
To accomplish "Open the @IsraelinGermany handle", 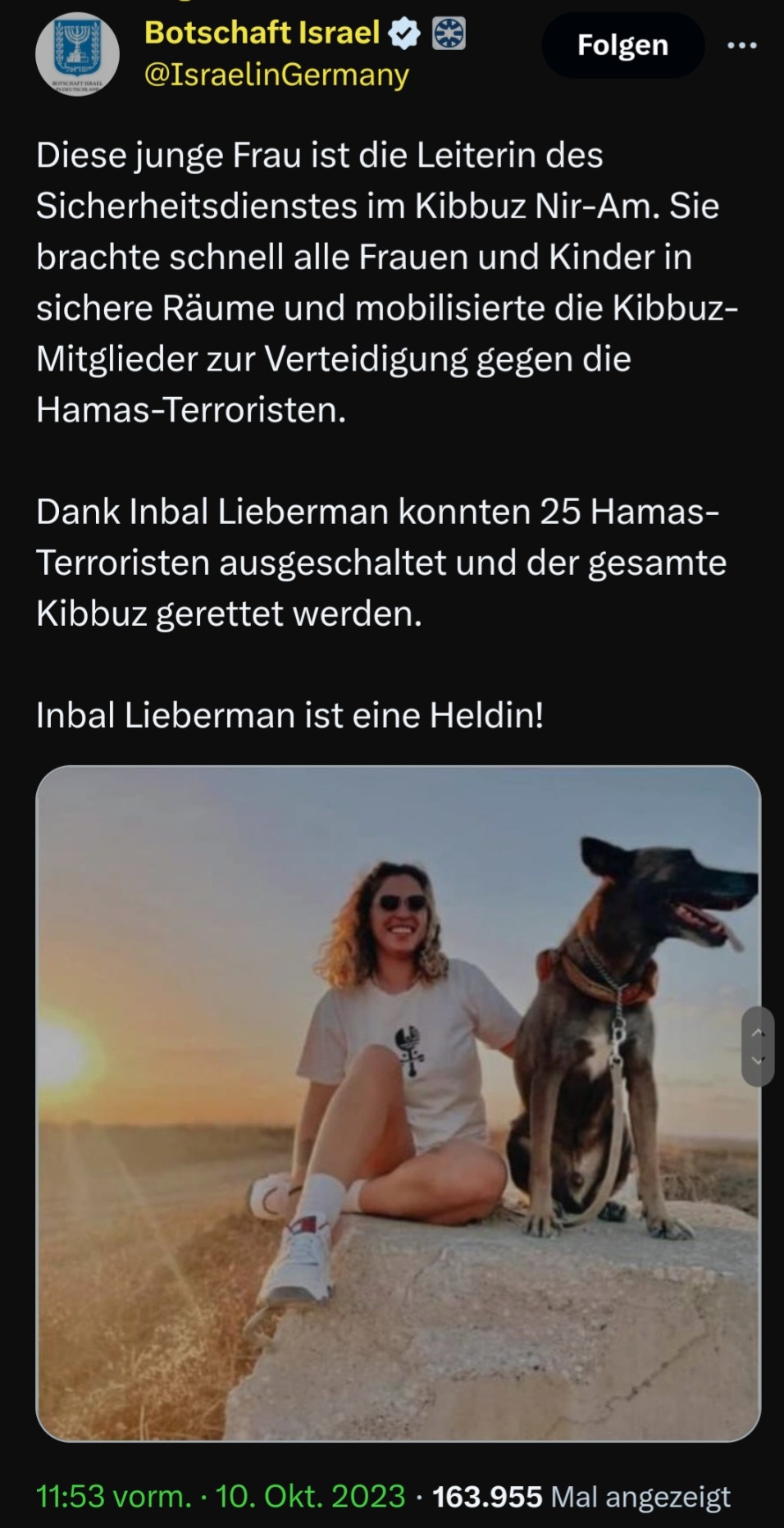I will 276,75.
